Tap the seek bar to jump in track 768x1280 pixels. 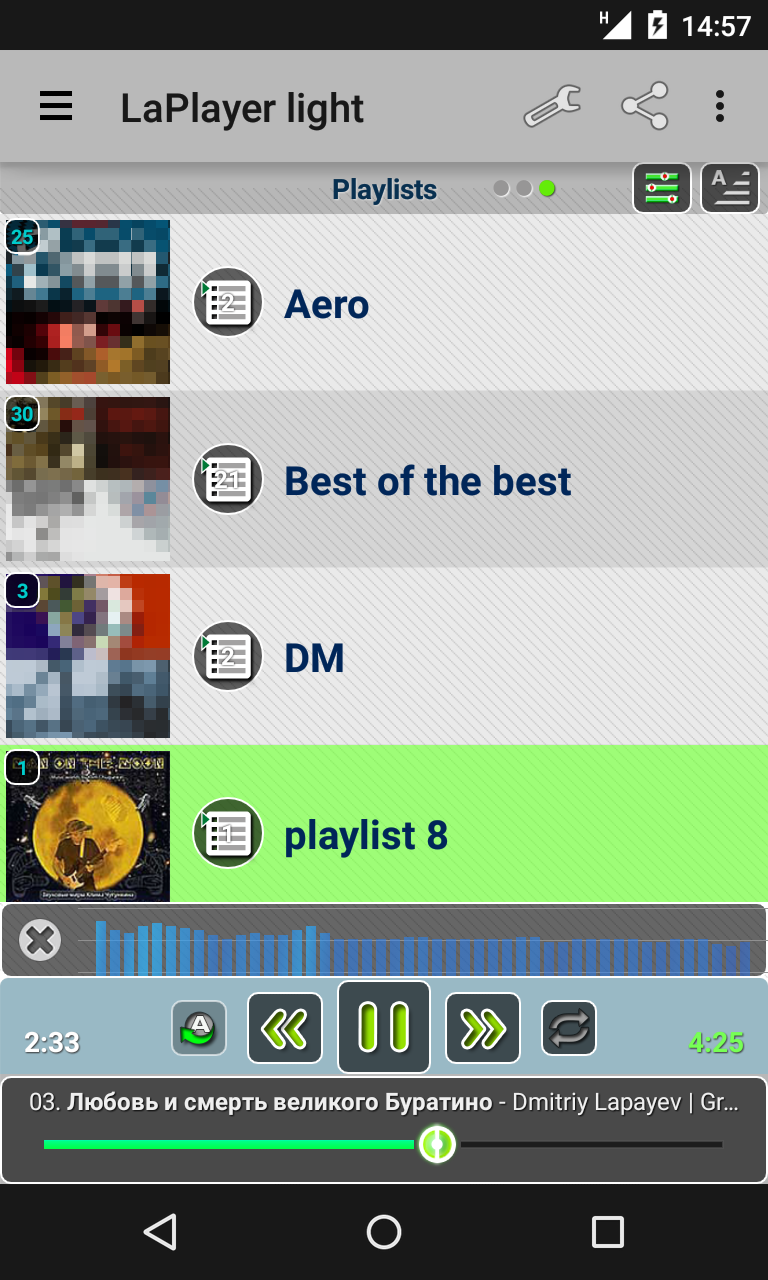[384, 1144]
